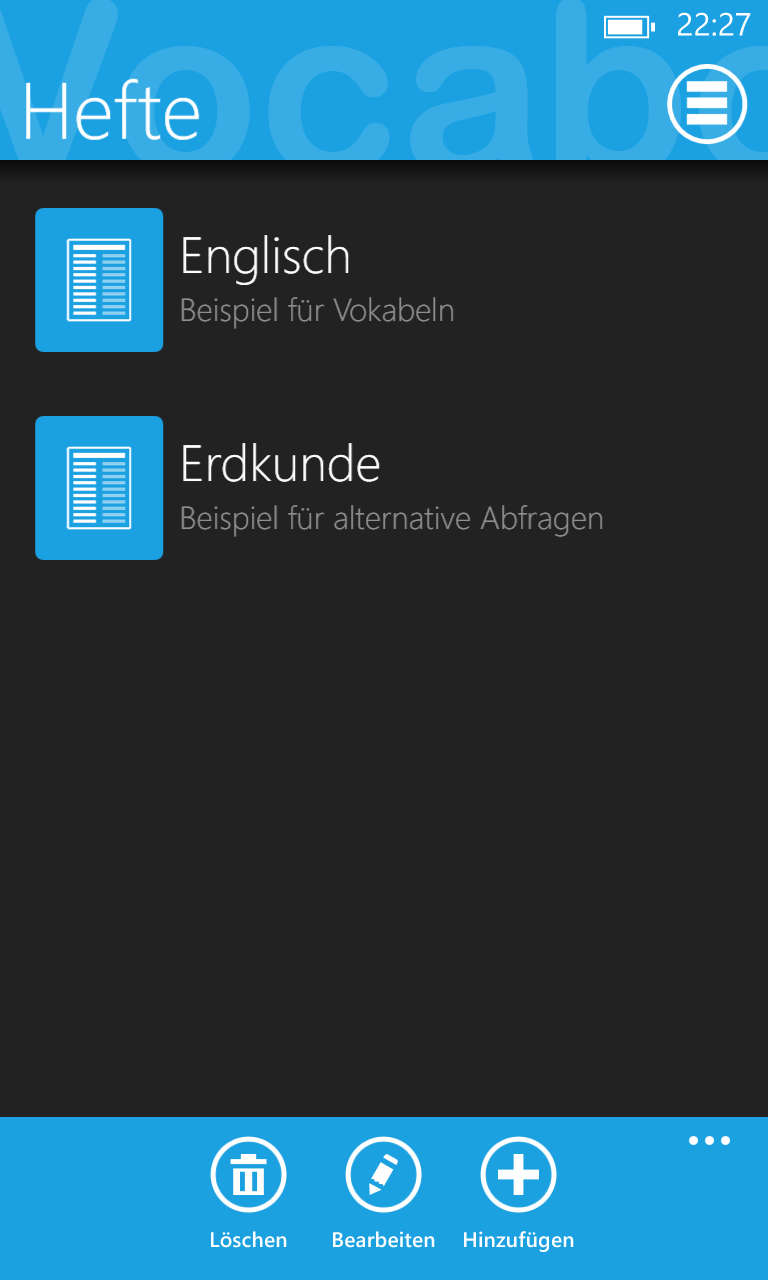This screenshot has height=1280, width=768.
Task: Expand the app bar's three-dot menu
Action: click(x=709, y=1141)
